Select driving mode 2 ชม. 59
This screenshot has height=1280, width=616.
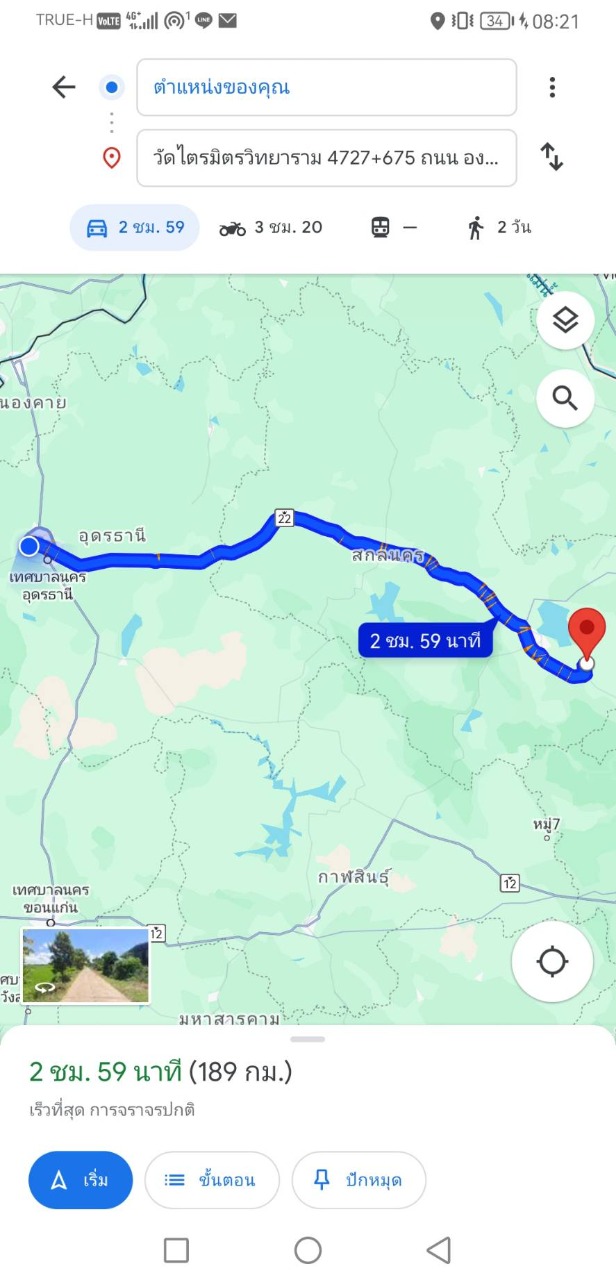tap(135, 227)
